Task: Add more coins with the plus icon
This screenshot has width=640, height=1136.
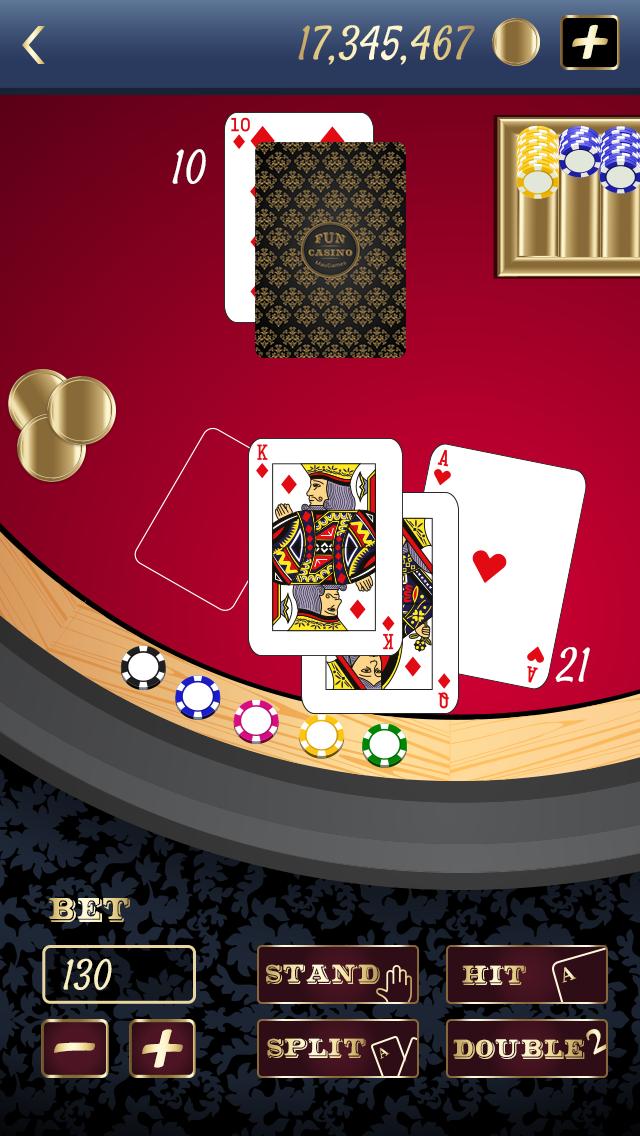Action: pos(590,43)
